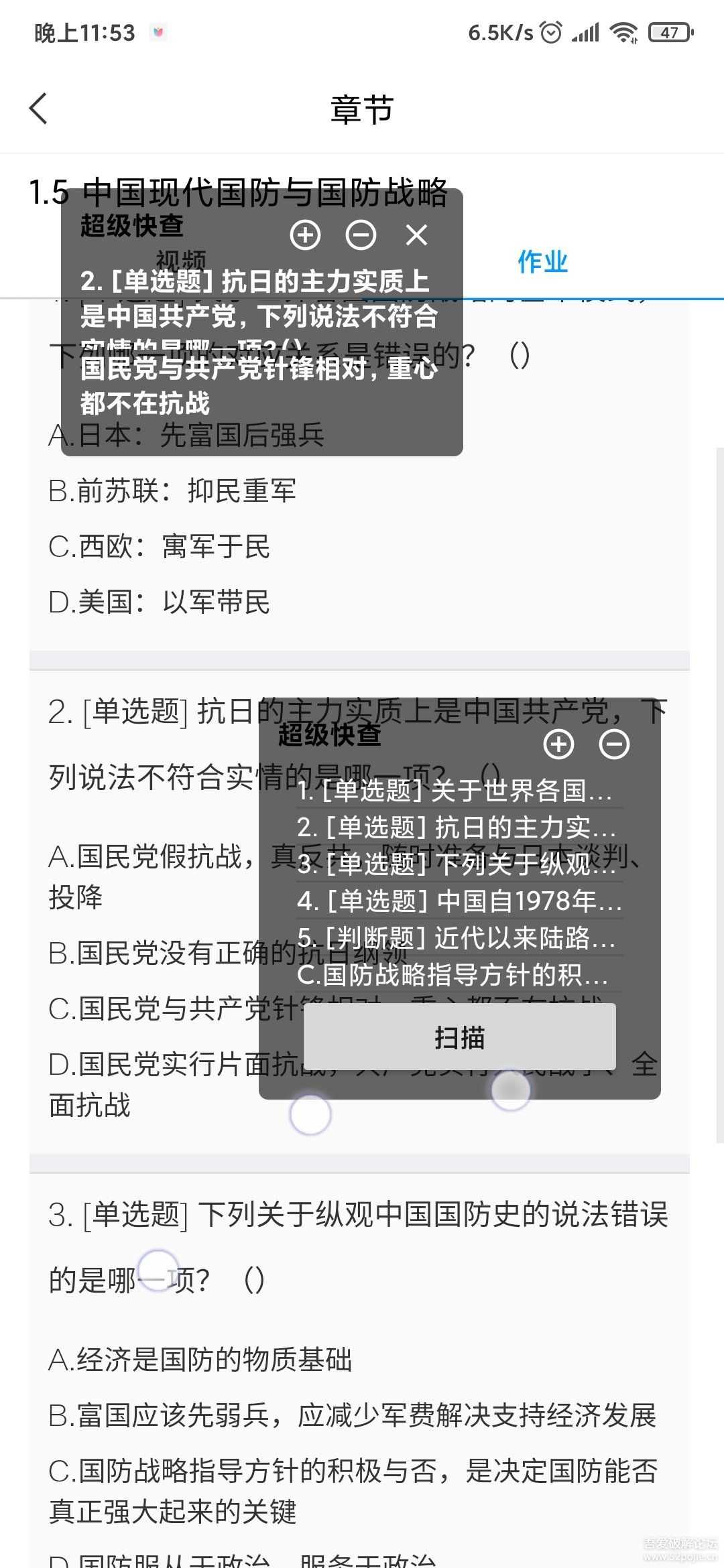
Task: Choose option C.西欧：寓军于民
Action: pos(160,547)
